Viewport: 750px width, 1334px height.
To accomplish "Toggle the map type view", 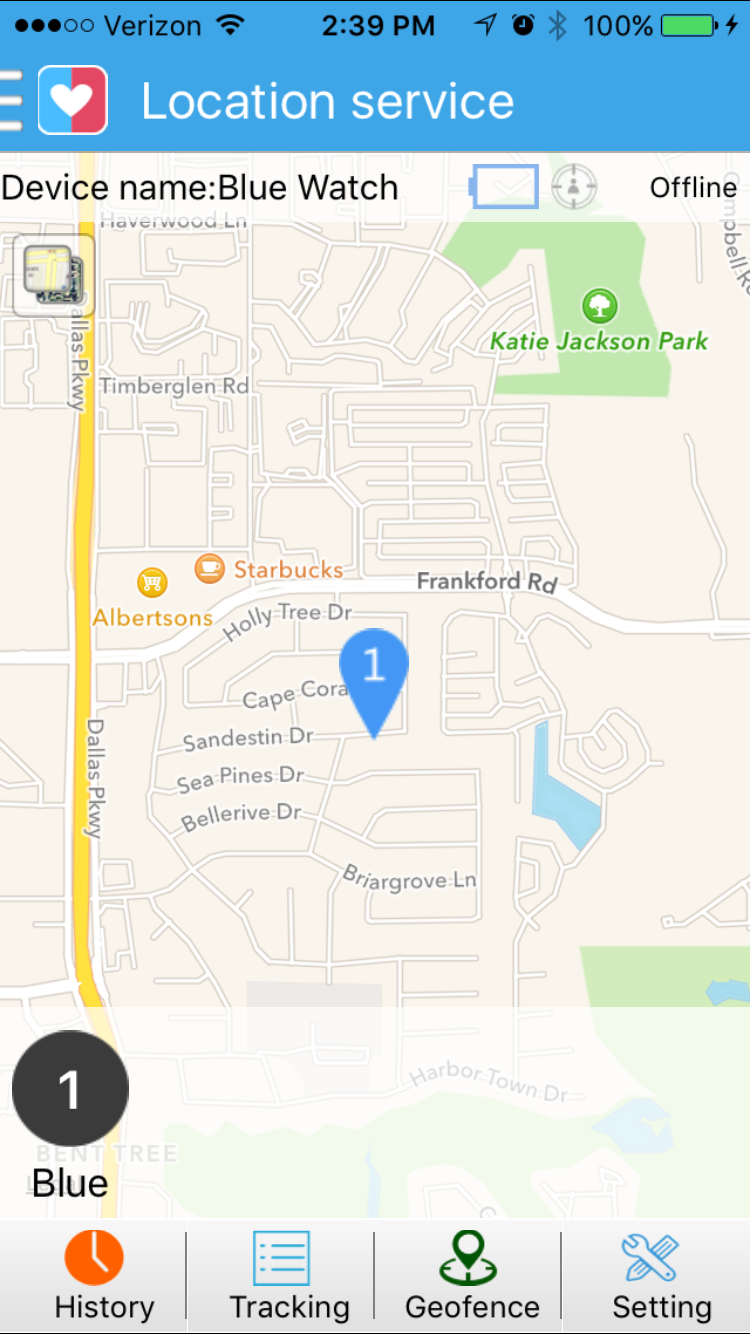I will tap(54, 275).
